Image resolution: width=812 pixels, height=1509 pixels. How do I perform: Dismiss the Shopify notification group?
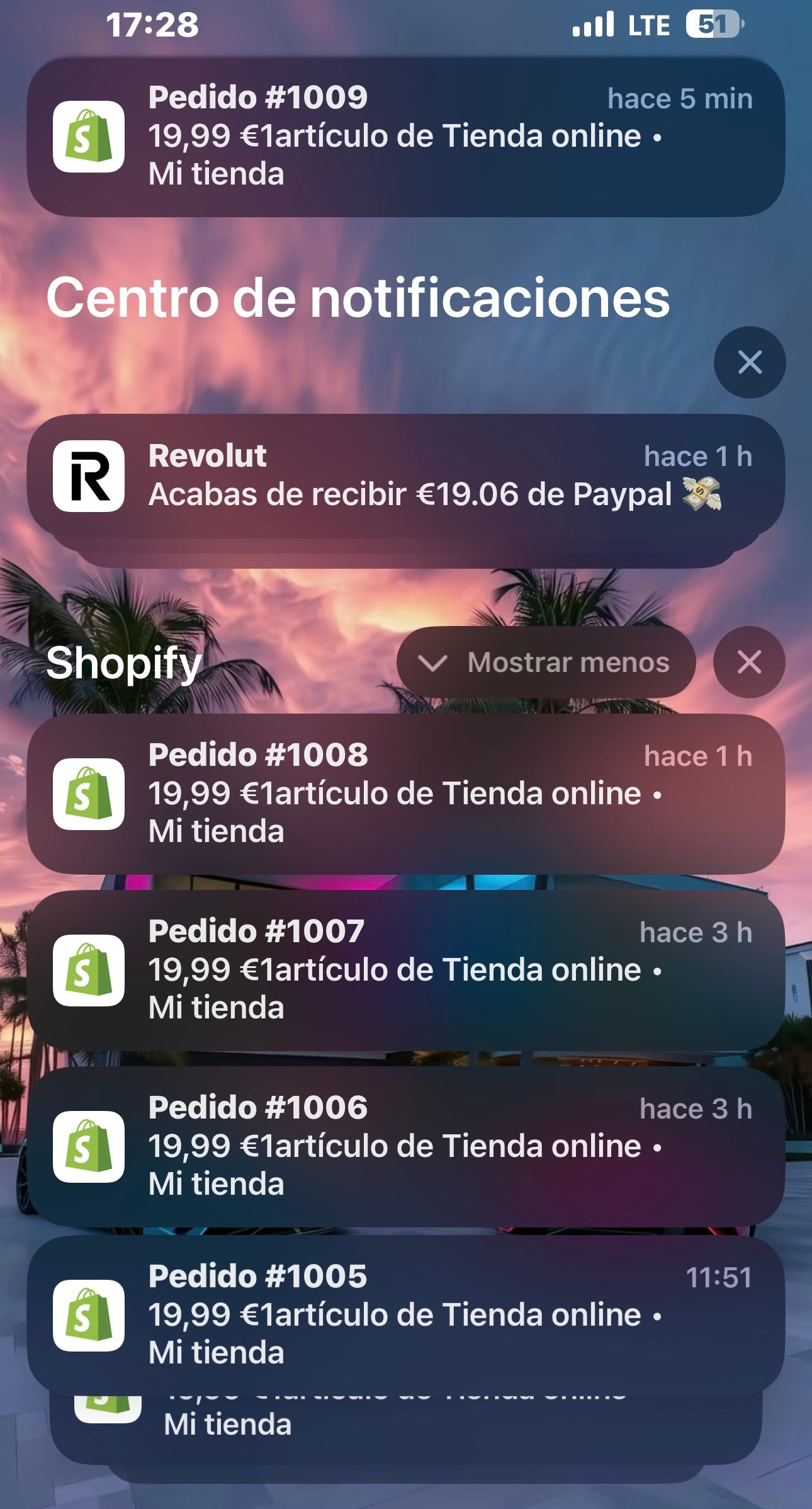point(748,662)
